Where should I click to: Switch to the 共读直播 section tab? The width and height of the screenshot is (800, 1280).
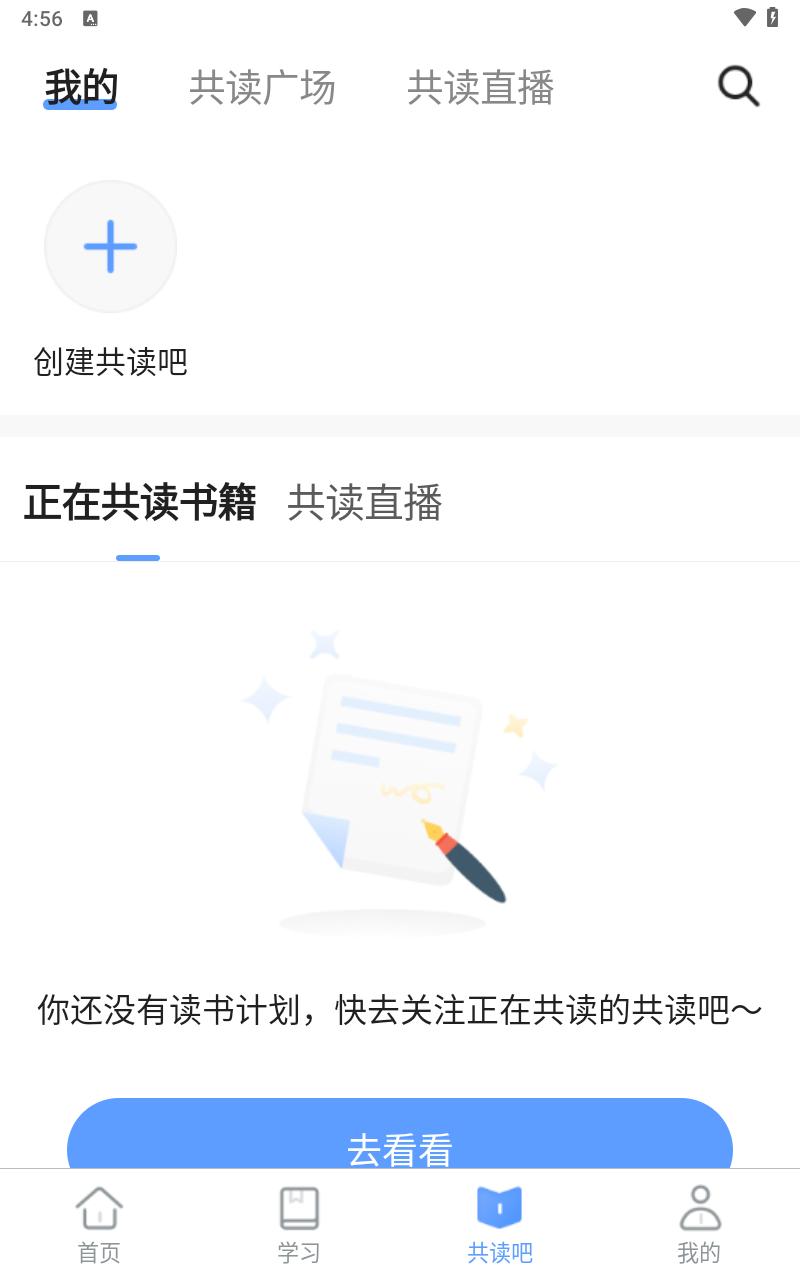pos(364,505)
